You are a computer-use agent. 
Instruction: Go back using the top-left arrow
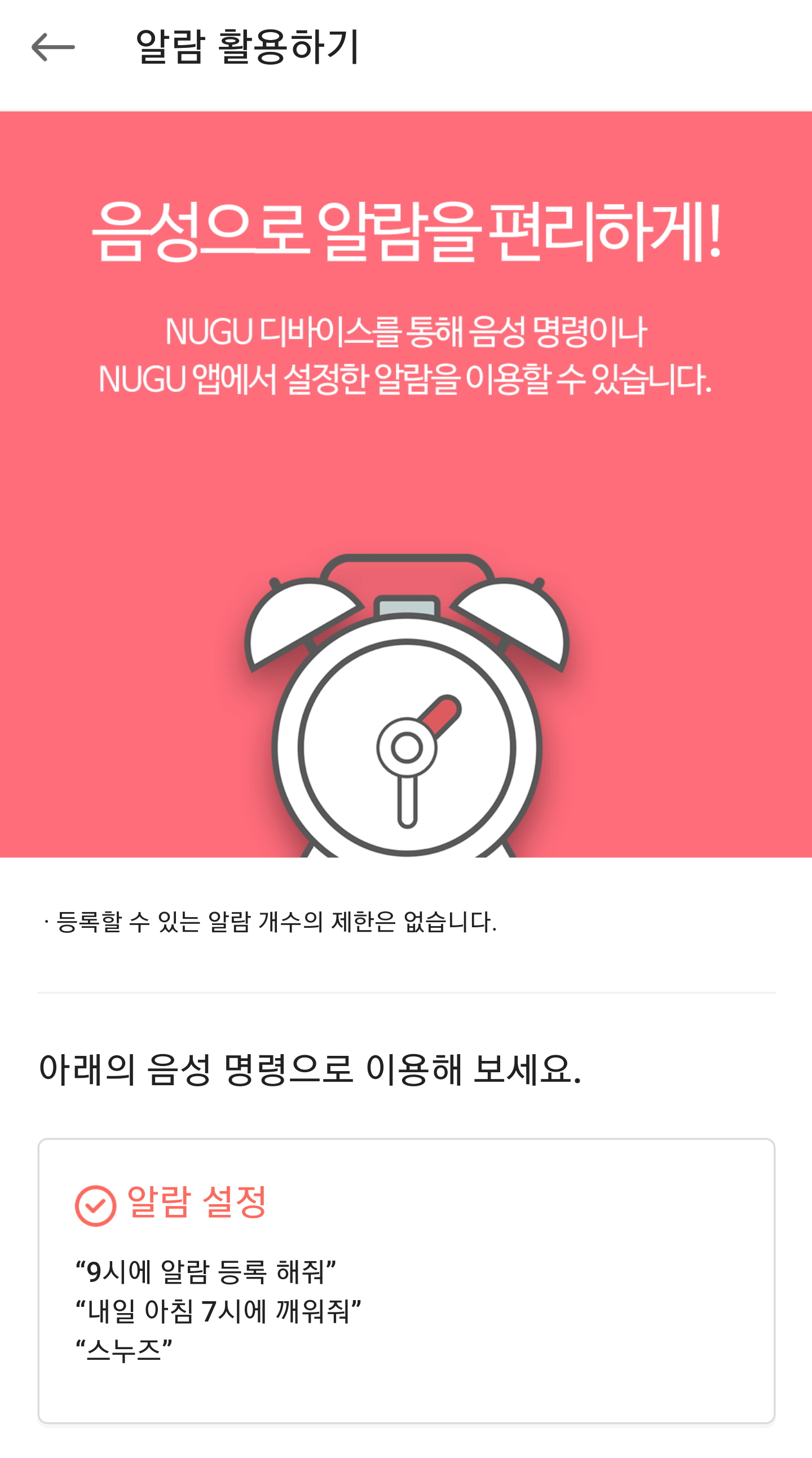pyautogui.click(x=53, y=47)
